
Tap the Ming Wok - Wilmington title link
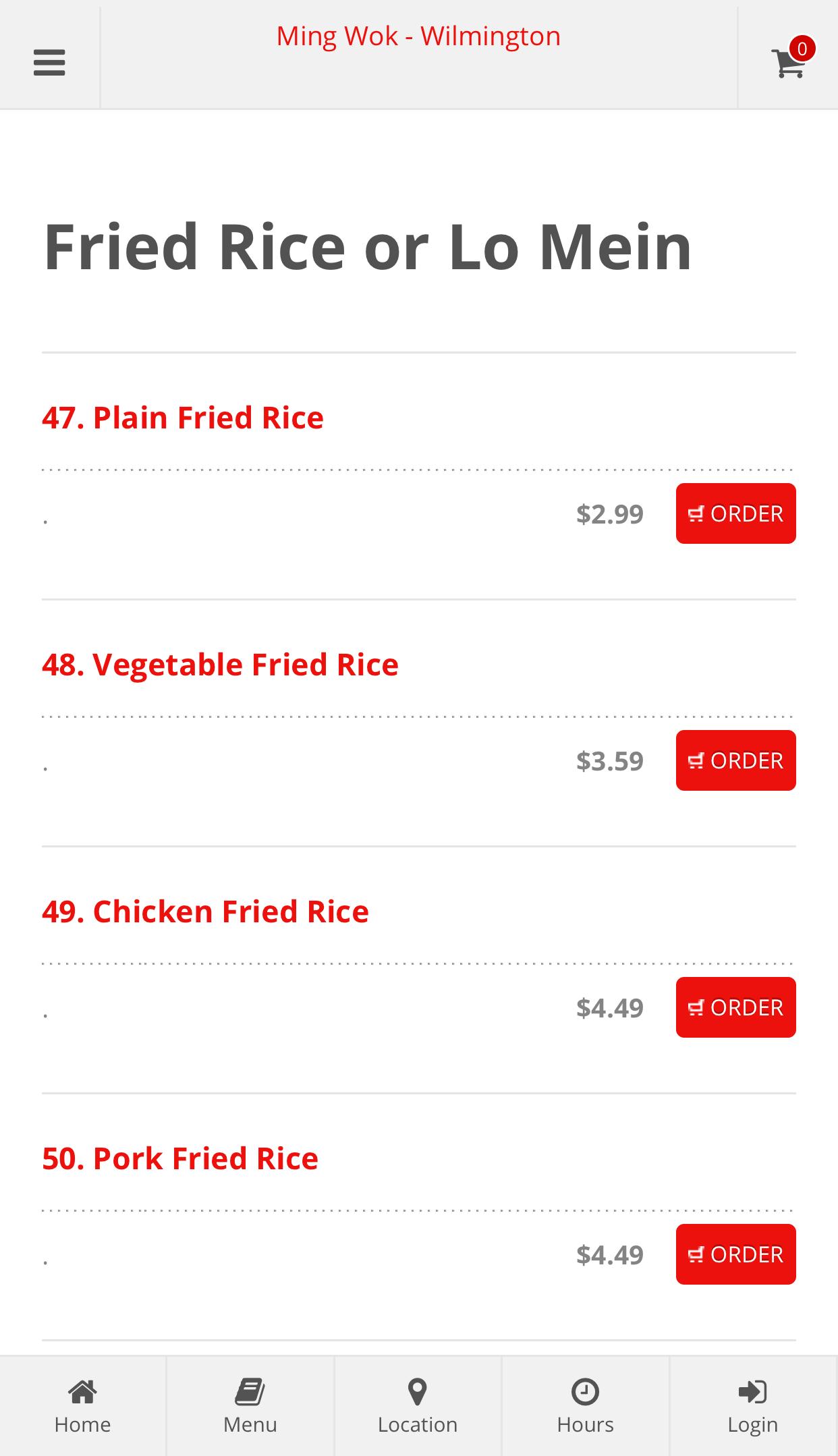pos(418,36)
